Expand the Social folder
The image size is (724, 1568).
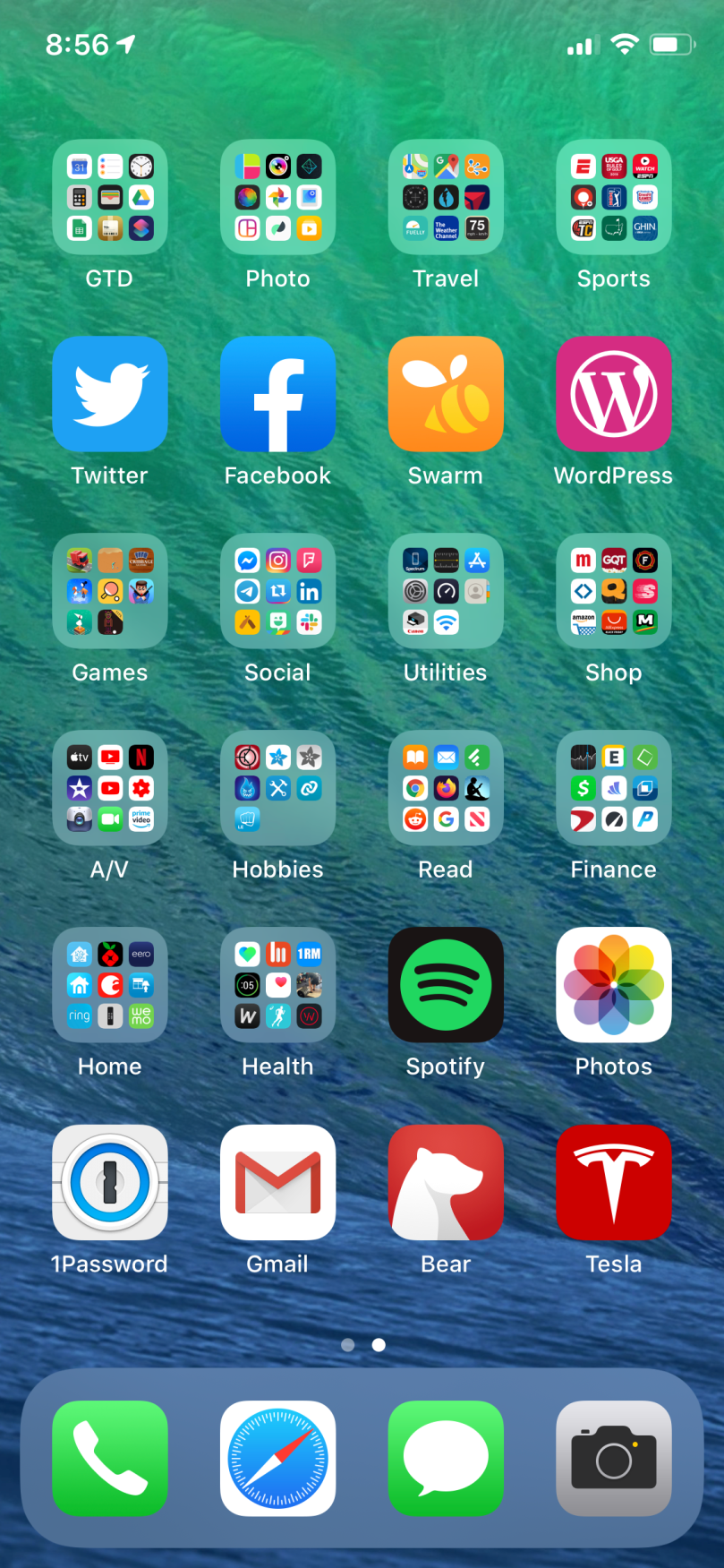pyautogui.click(x=277, y=591)
